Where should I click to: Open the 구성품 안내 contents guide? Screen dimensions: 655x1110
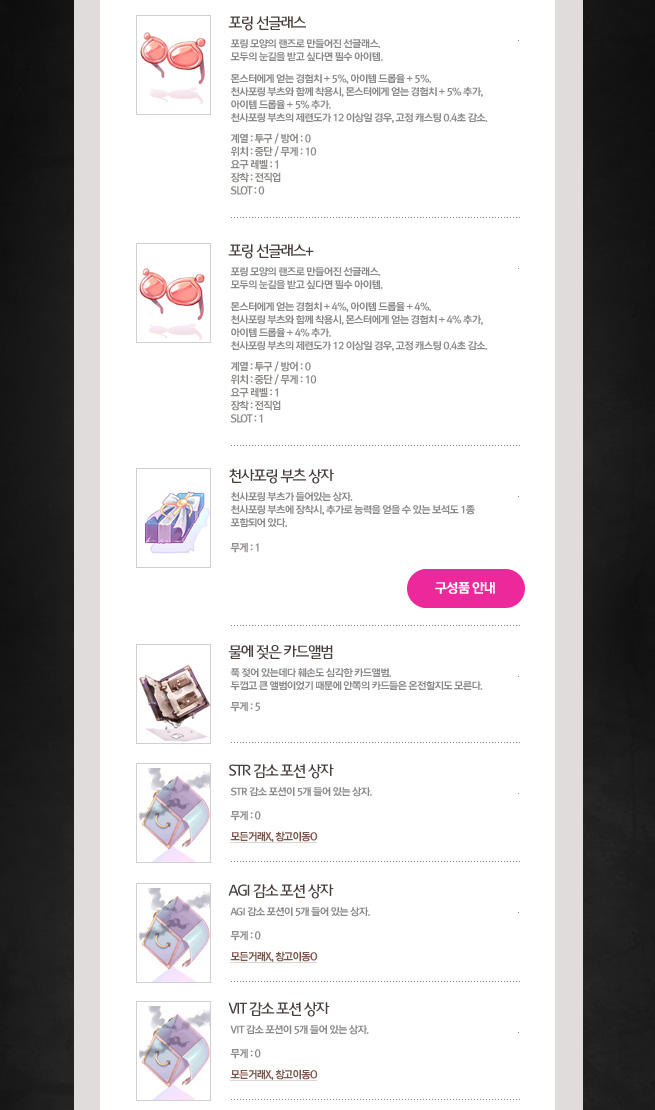point(465,588)
